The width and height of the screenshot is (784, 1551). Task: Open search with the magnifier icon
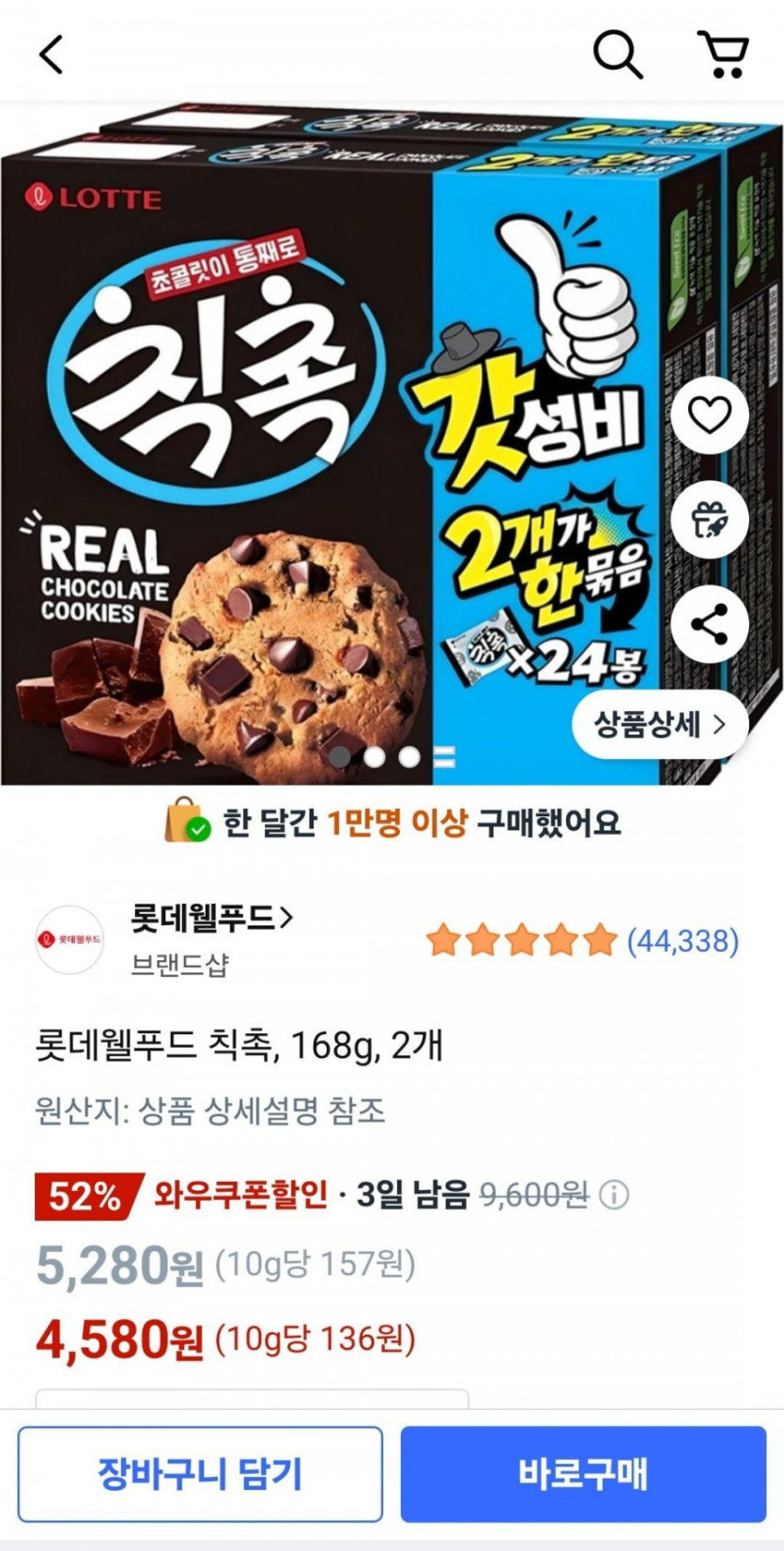click(x=618, y=54)
